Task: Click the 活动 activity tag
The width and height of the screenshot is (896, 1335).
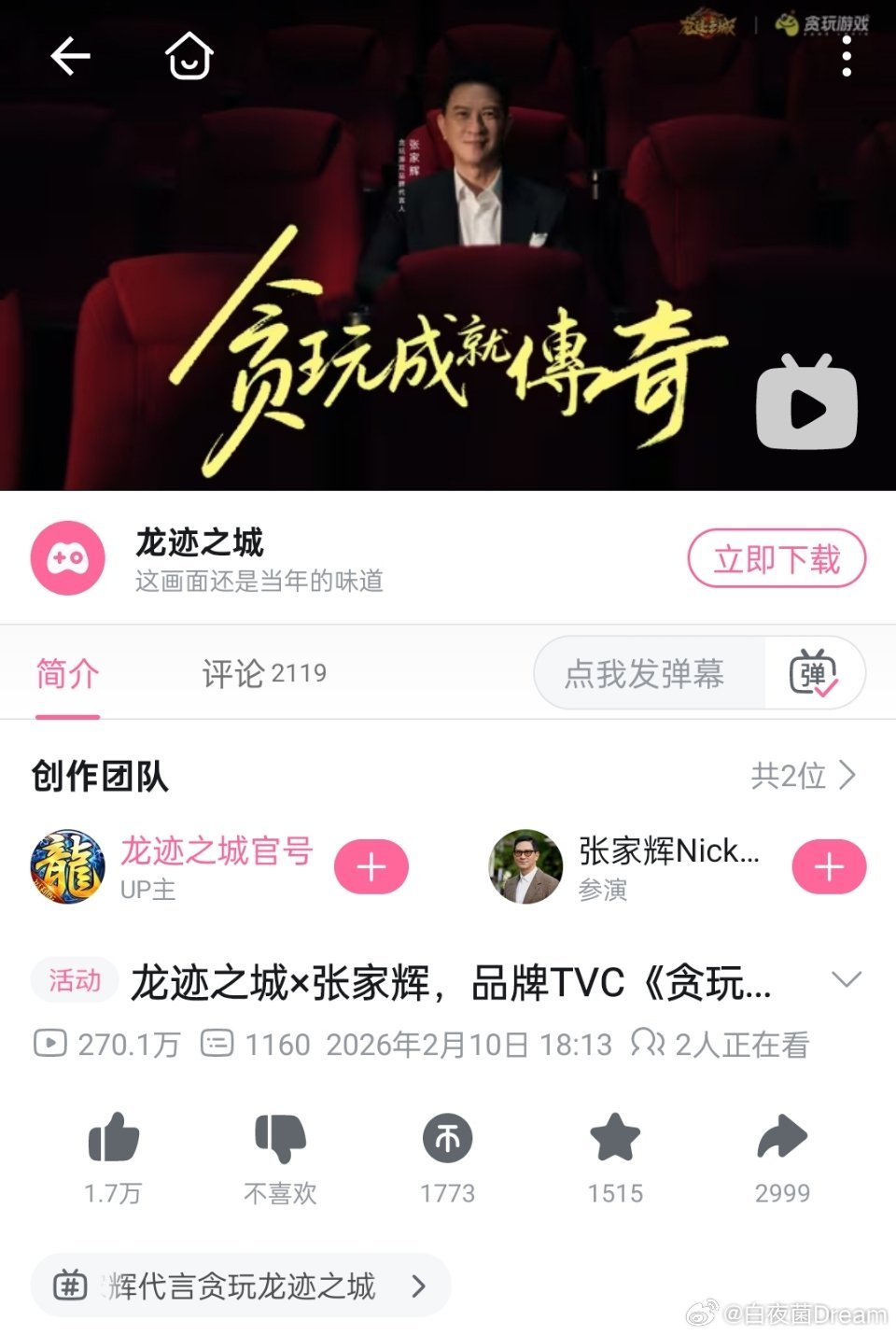Action: click(x=75, y=981)
